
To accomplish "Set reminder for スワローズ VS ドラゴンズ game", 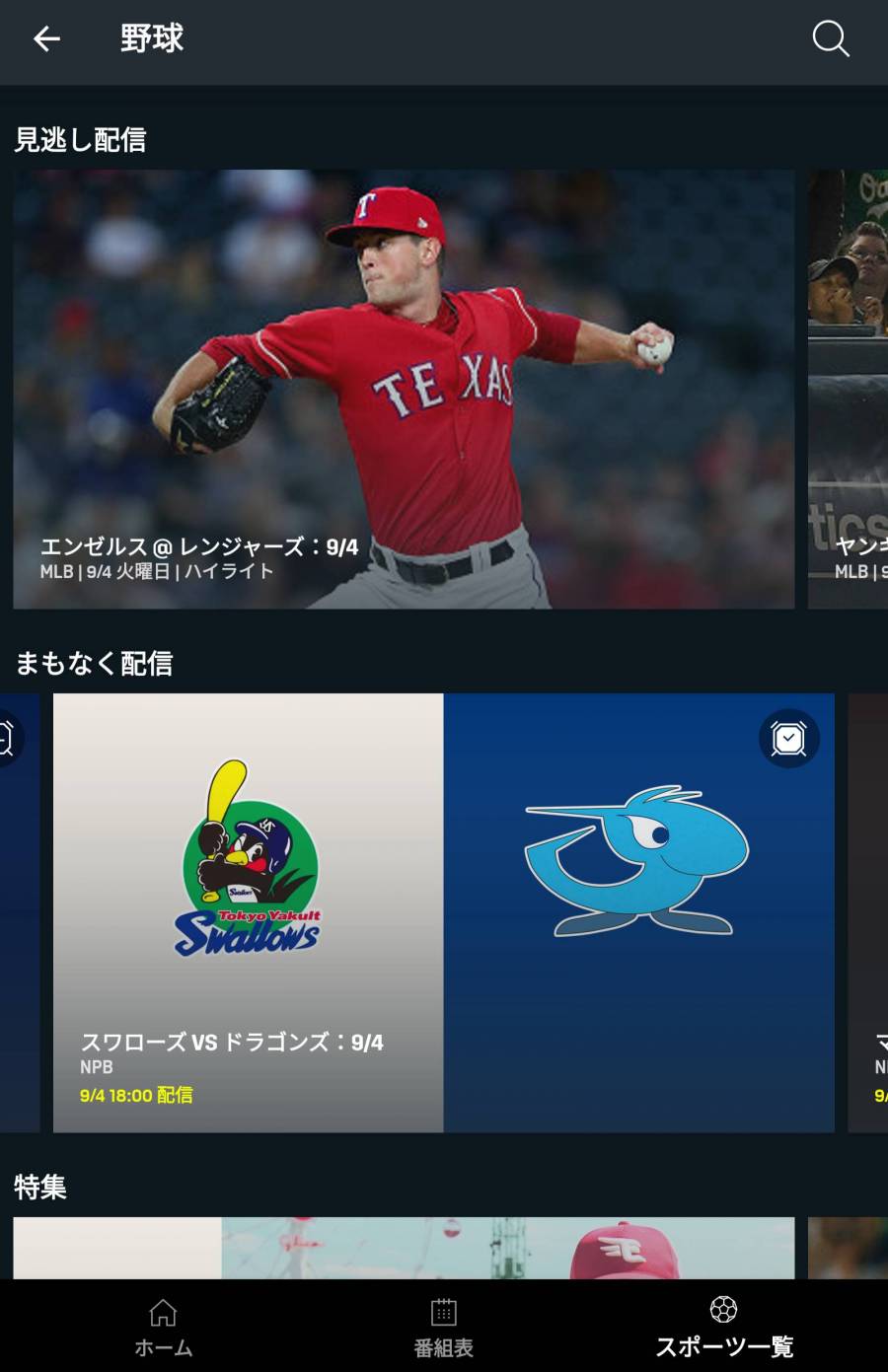I will [788, 739].
